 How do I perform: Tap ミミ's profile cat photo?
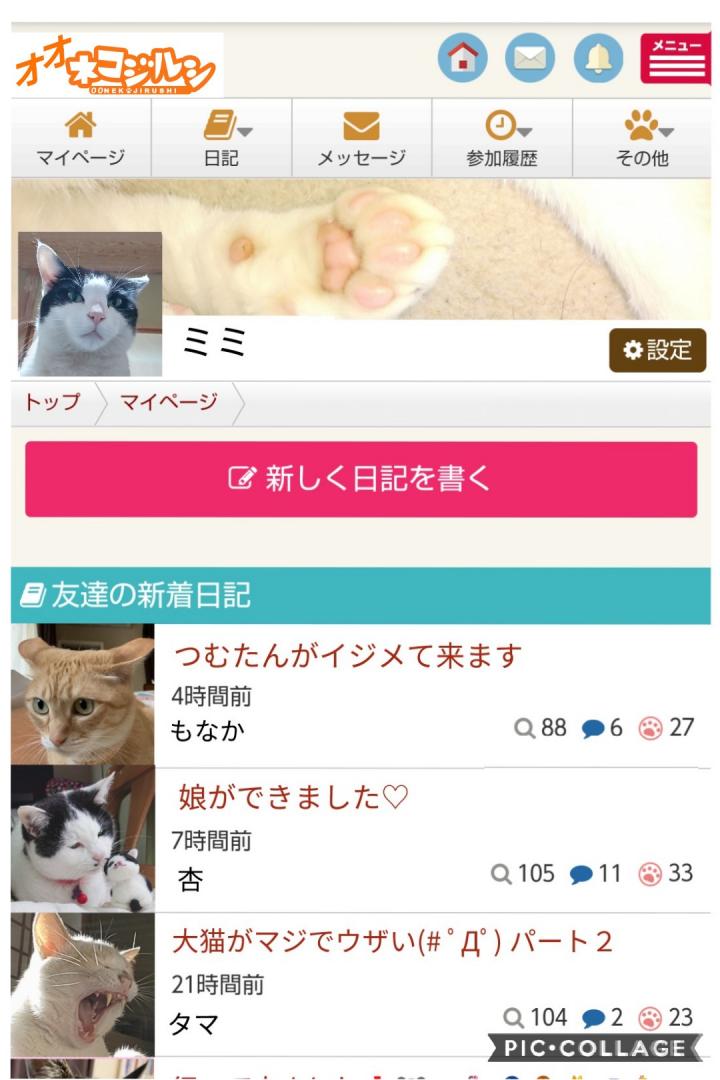coord(90,303)
